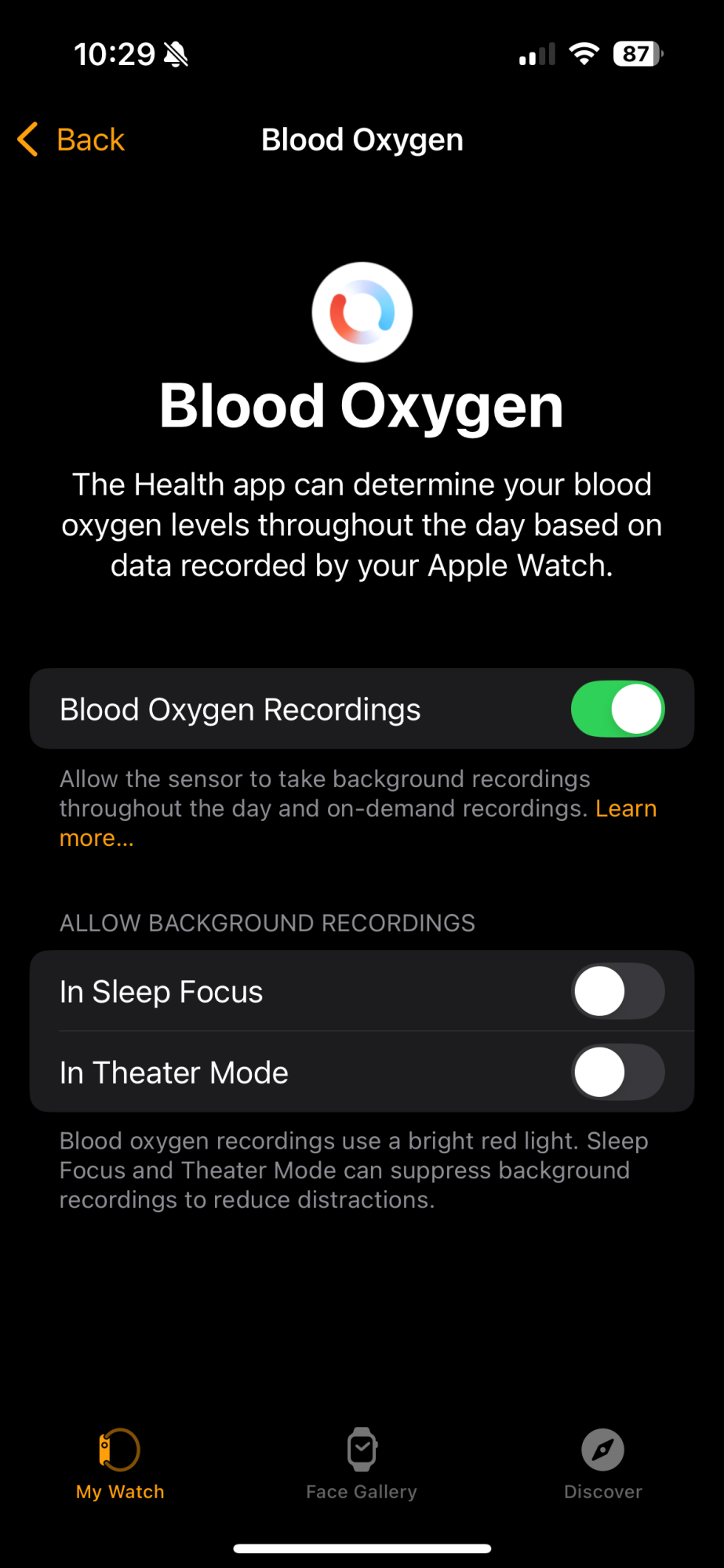
Task: Switch to the Face Gallery tab
Action: coord(362,1463)
